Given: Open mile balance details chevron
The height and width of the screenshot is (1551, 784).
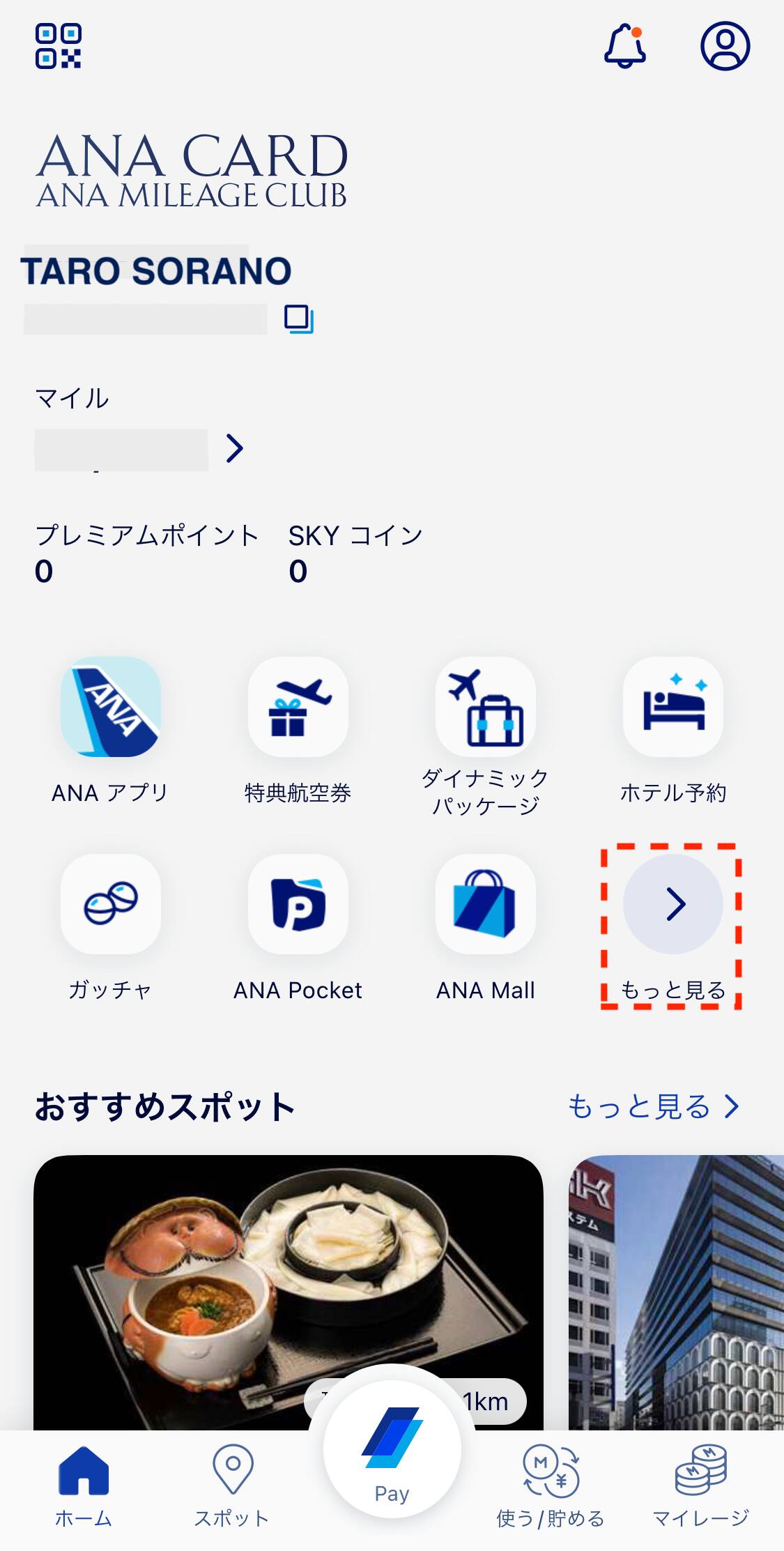Looking at the screenshot, I should pyautogui.click(x=235, y=448).
